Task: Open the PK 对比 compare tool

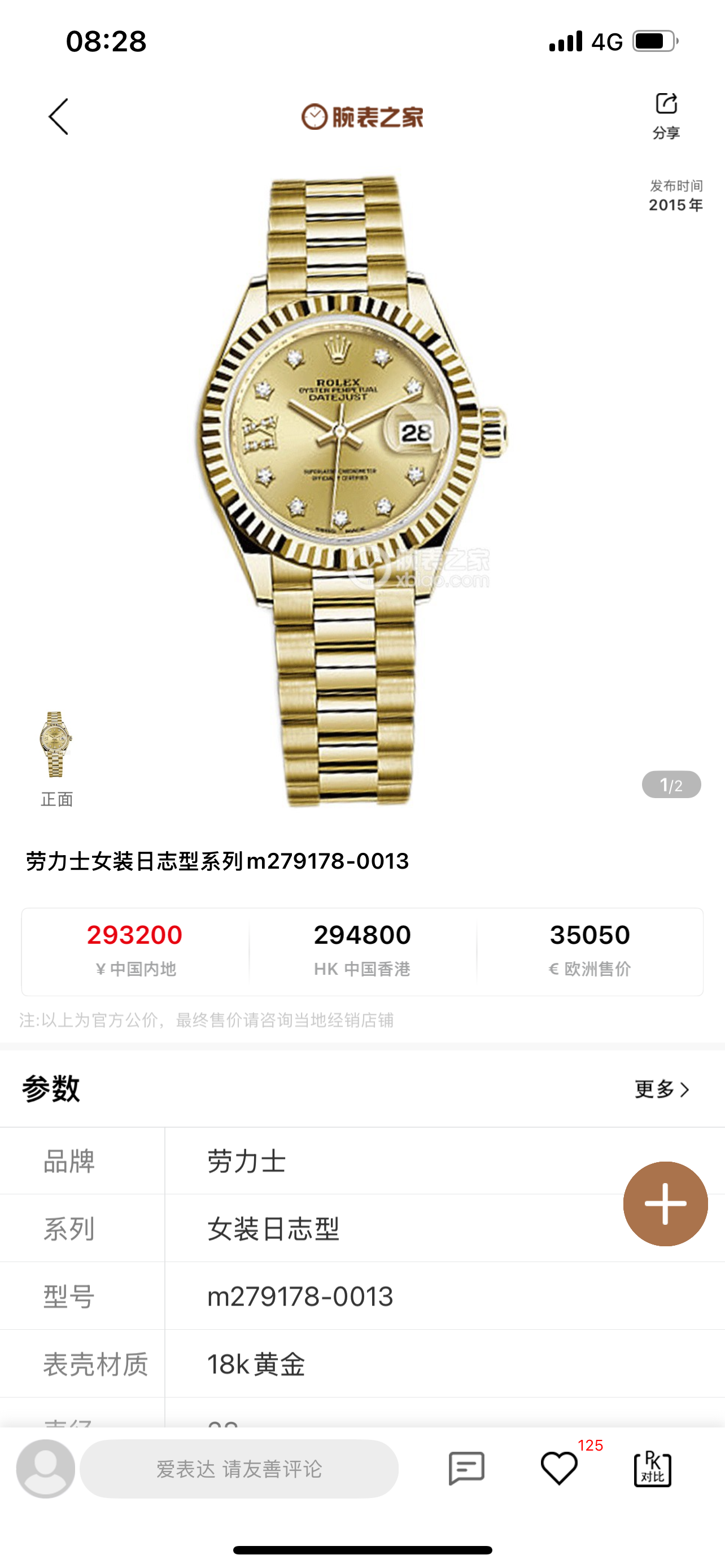Action: coord(653,1469)
